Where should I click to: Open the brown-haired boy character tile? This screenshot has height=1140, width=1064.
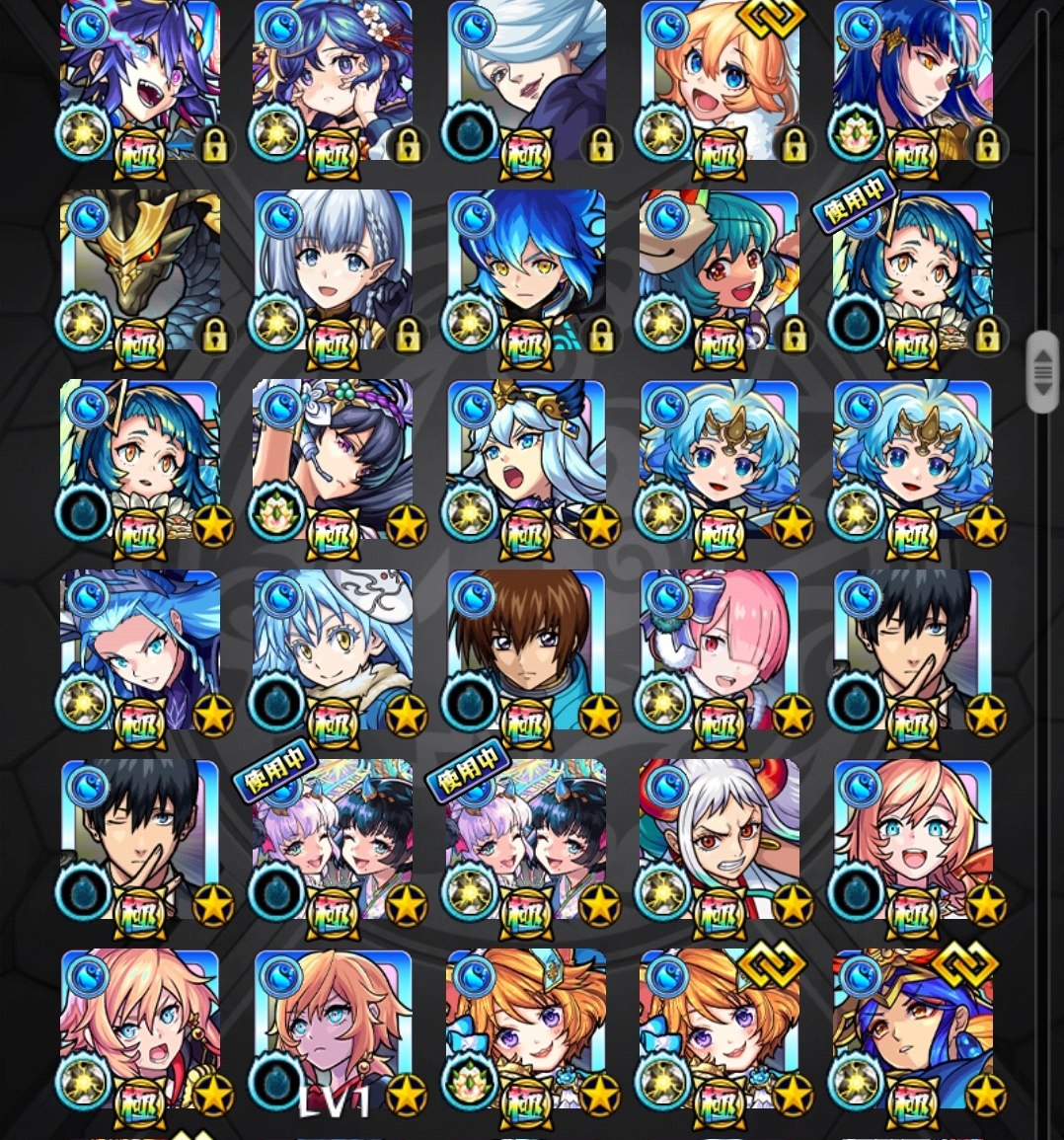[526, 650]
